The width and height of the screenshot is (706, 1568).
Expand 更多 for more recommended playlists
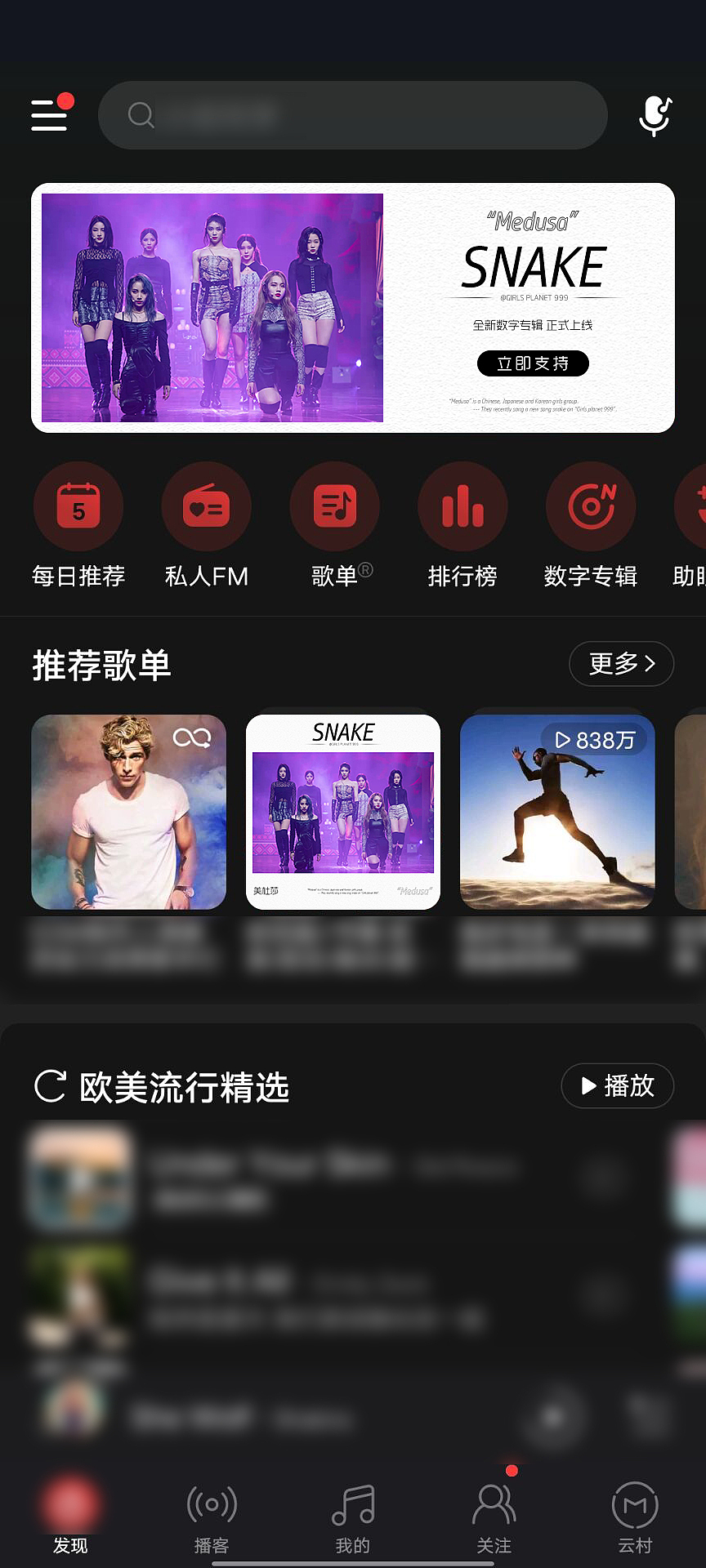click(620, 664)
